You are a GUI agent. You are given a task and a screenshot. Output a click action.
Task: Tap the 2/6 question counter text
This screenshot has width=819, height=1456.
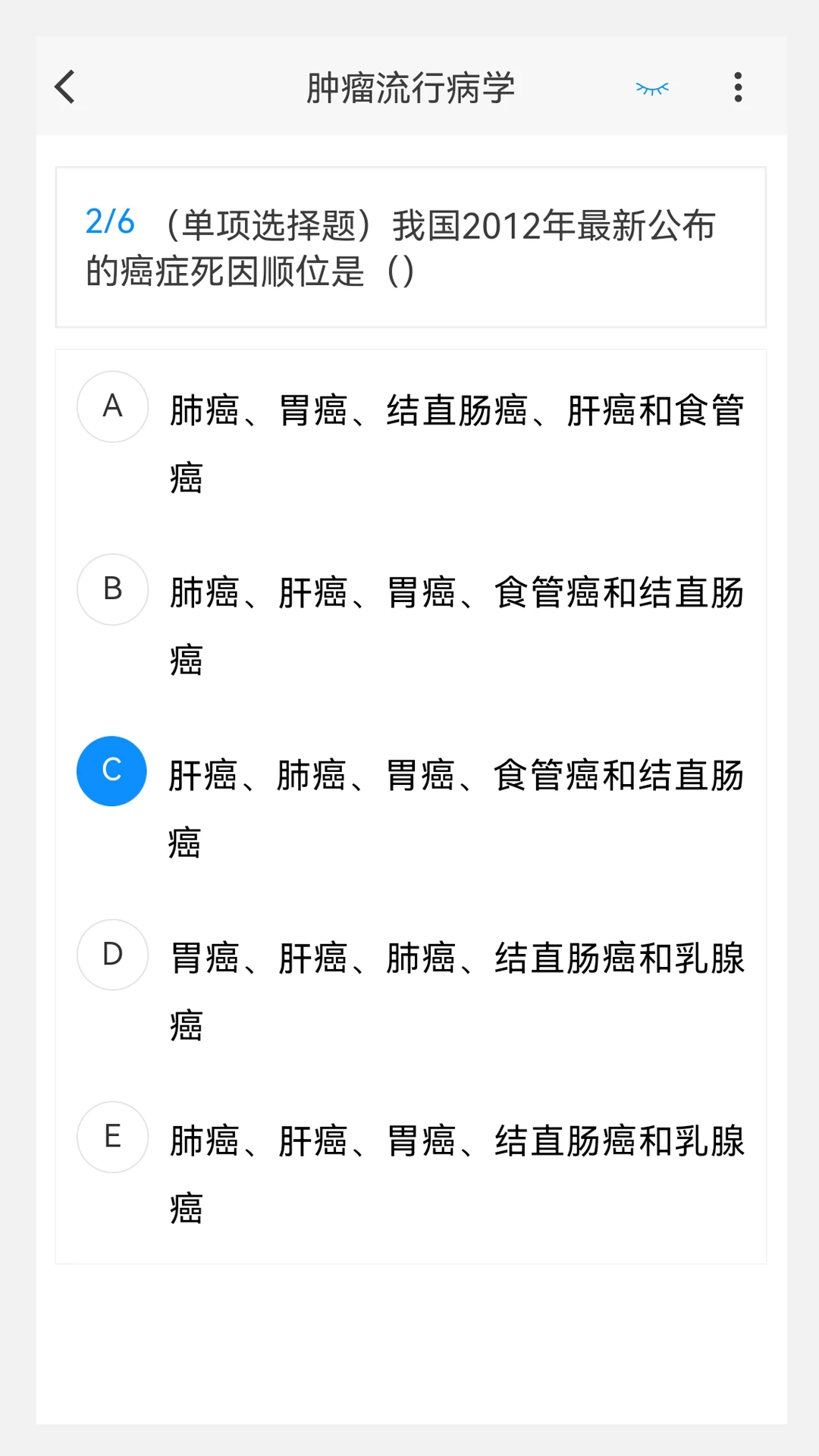tap(111, 221)
